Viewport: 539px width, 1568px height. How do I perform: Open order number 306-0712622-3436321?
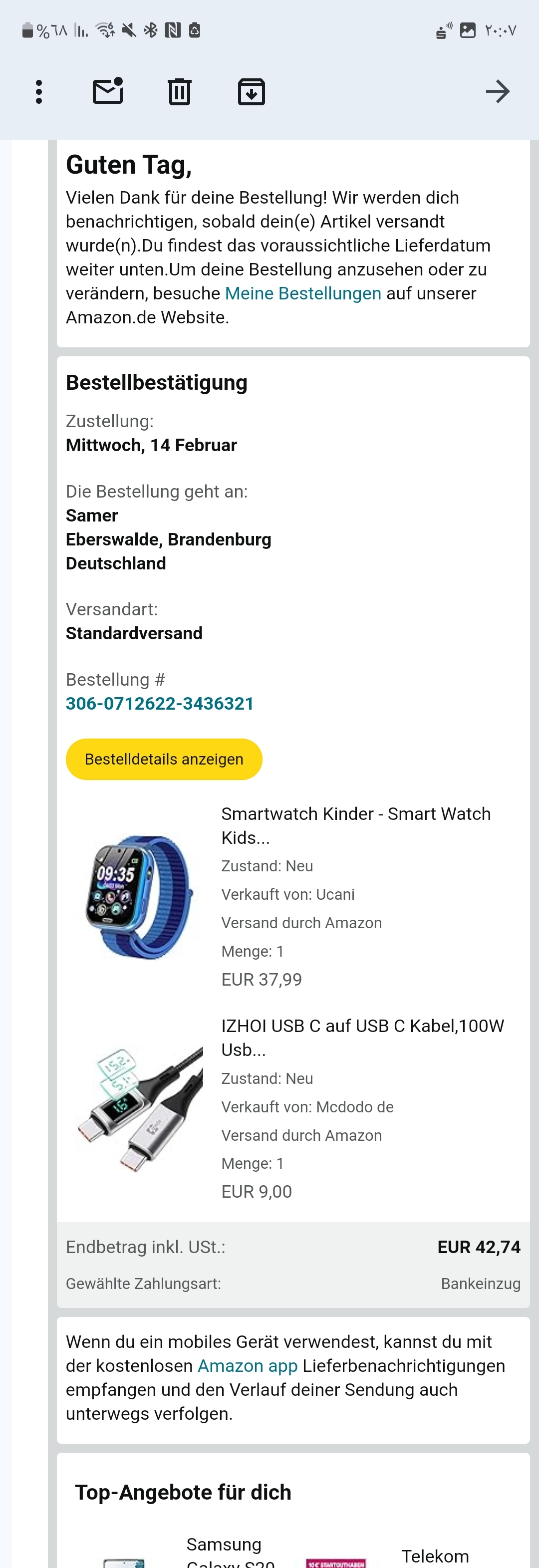pyautogui.click(x=160, y=704)
